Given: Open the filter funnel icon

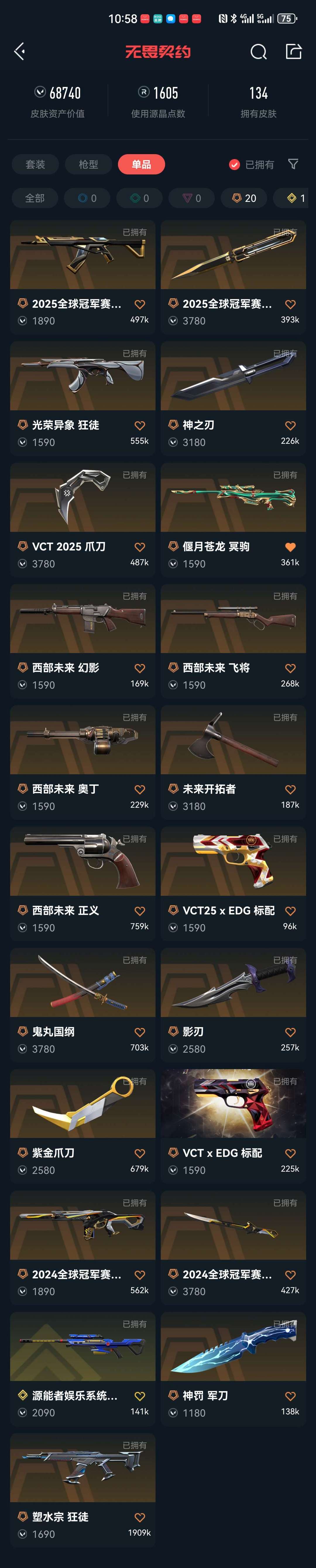Looking at the screenshot, I should coord(293,164).
